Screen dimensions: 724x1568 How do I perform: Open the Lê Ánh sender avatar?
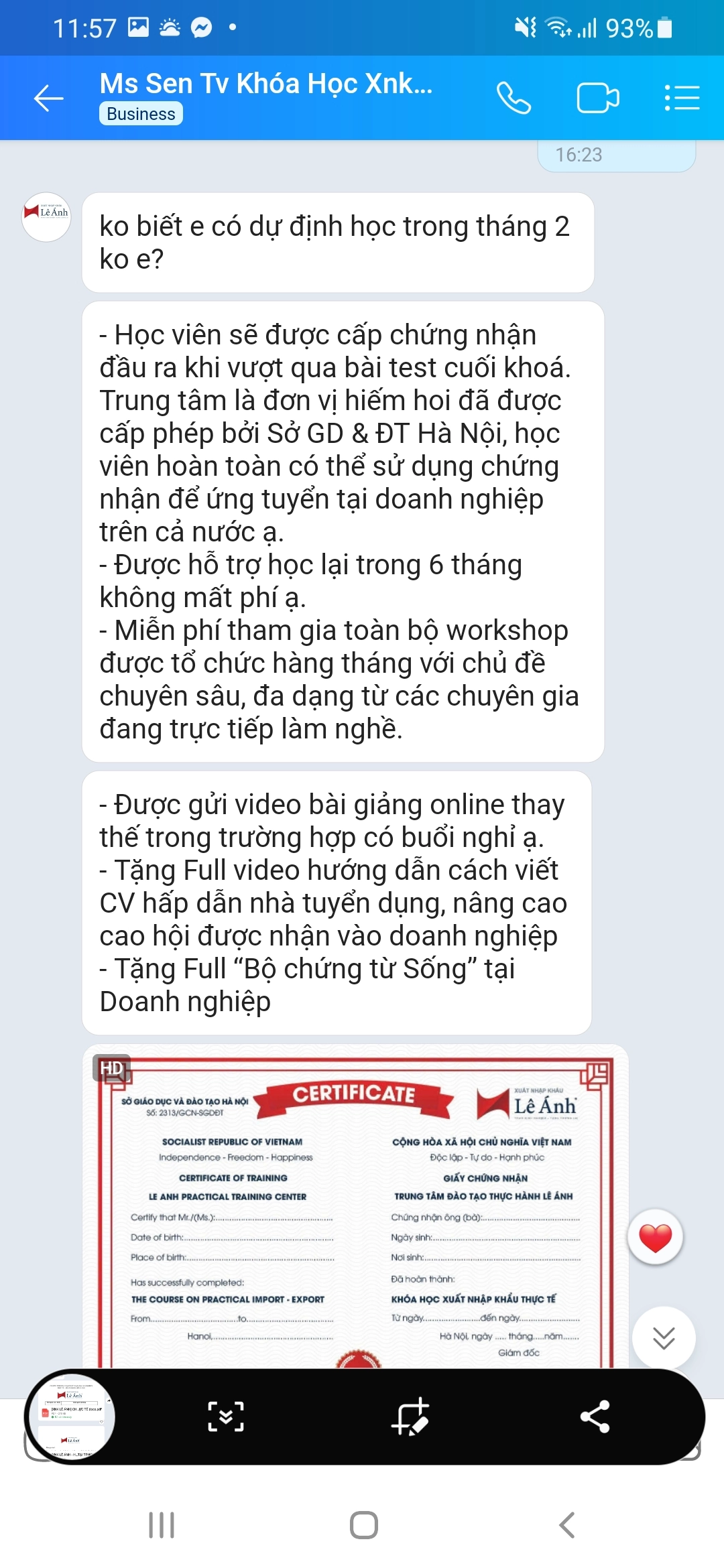pyautogui.click(x=46, y=216)
